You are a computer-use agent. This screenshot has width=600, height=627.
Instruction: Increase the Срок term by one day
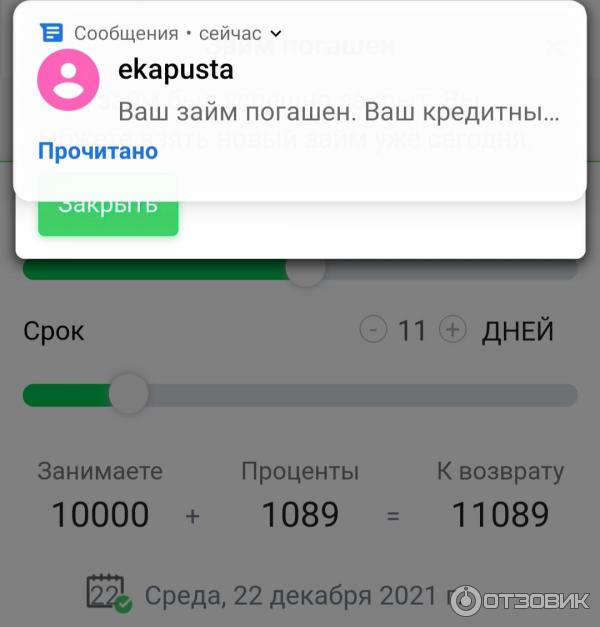click(x=453, y=330)
